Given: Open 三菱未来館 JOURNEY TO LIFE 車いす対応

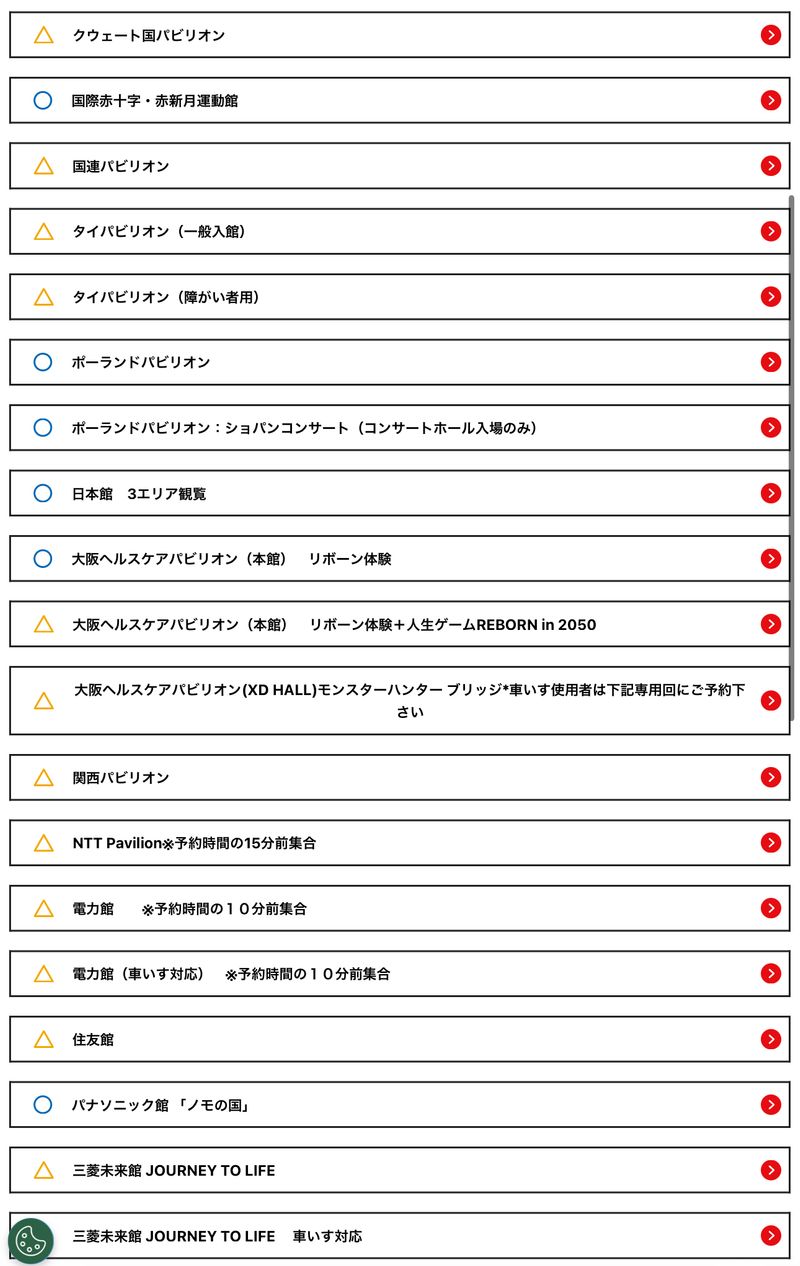Looking at the screenshot, I should pos(400,1236).
